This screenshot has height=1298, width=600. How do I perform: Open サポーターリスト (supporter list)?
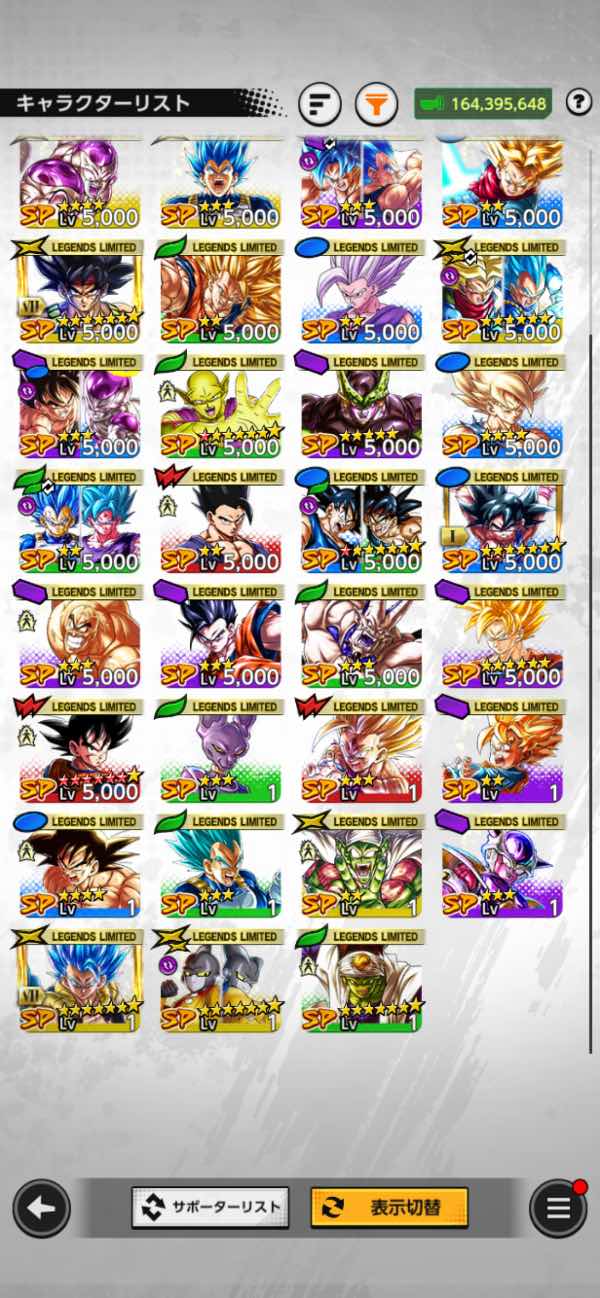point(210,1207)
